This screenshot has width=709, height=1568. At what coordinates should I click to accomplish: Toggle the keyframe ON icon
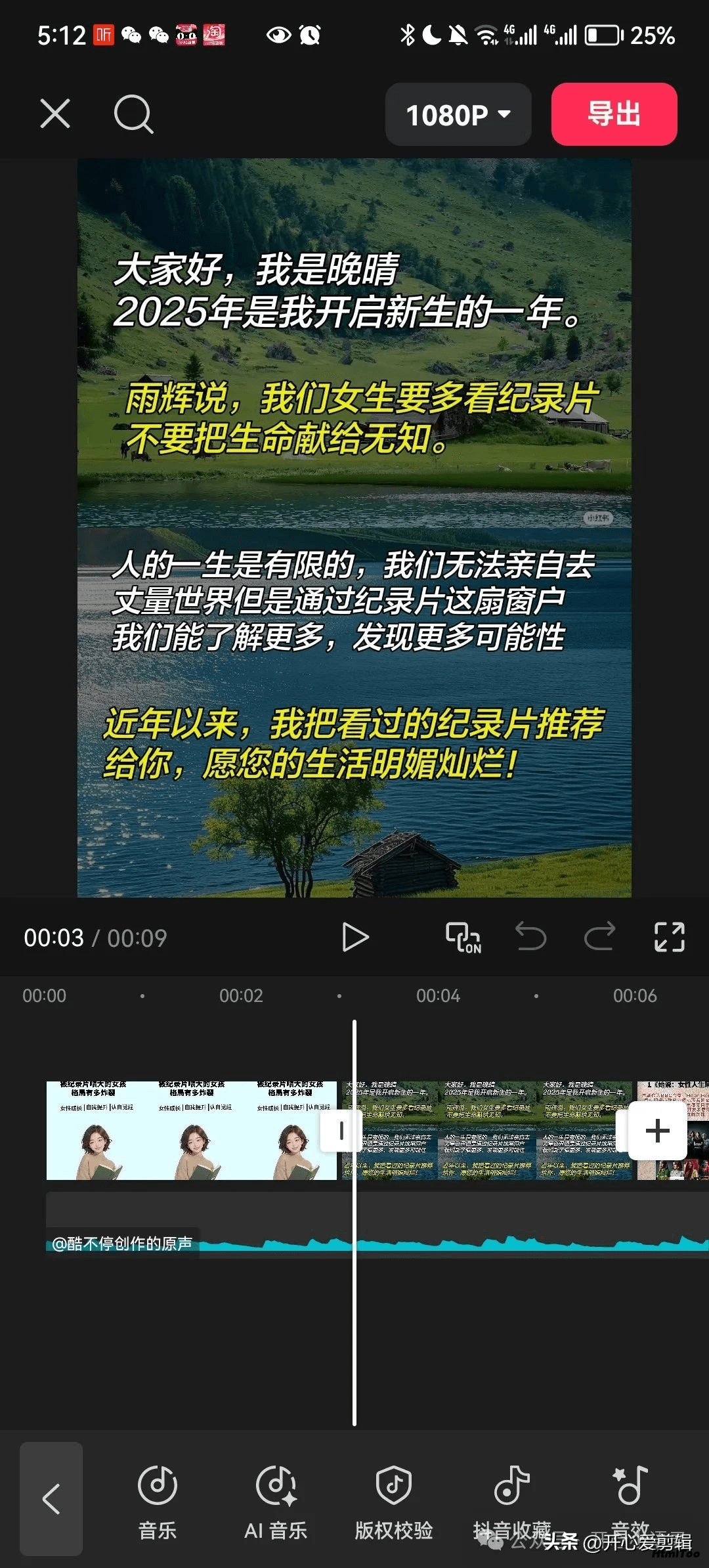tap(463, 937)
